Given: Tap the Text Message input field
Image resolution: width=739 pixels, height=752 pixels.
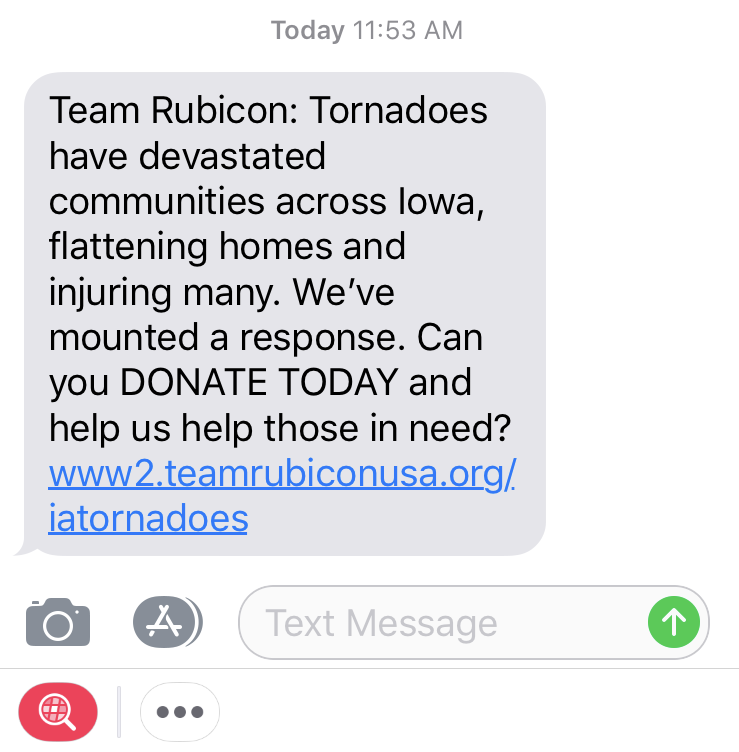Looking at the screenshot, I should coord(440,623).
